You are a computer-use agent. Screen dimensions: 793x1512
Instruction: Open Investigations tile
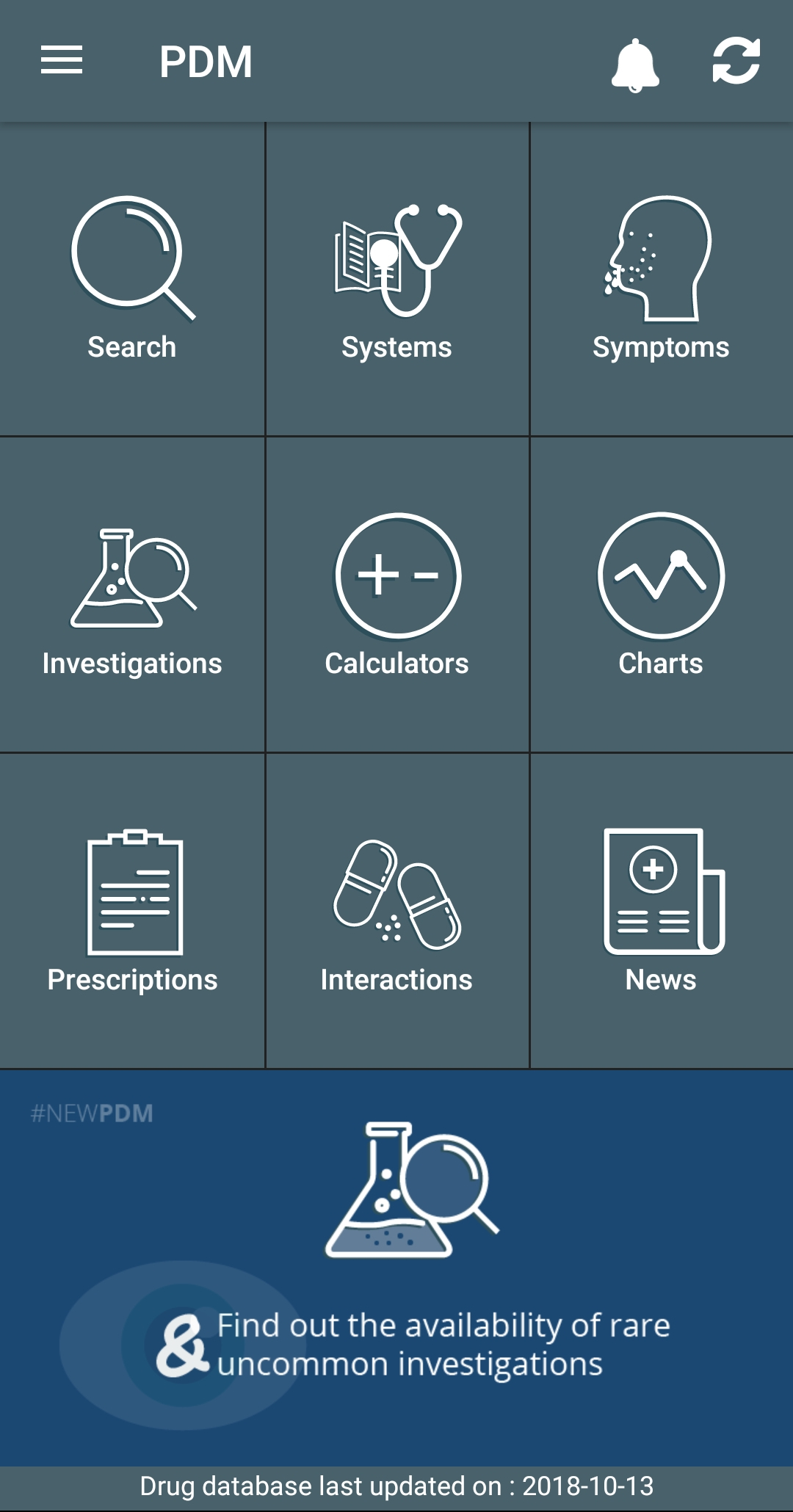coord(132,595)
